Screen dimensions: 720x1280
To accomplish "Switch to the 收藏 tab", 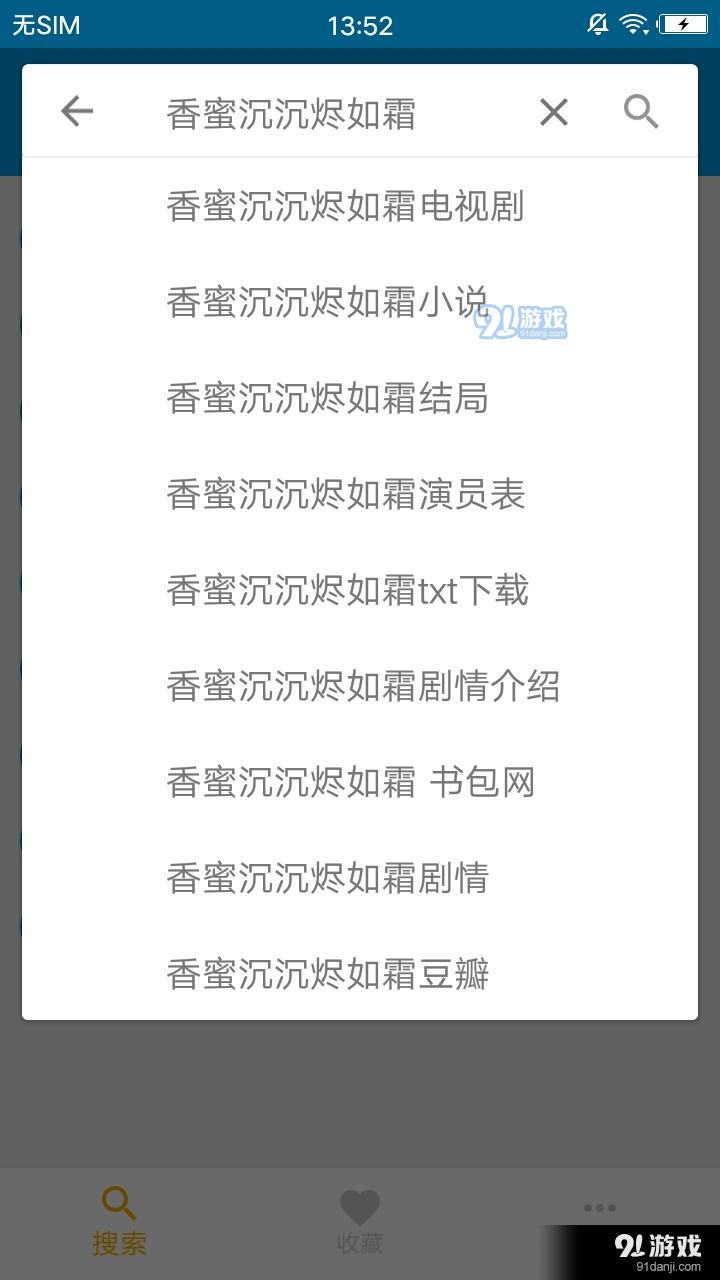I will [360, 1223].
